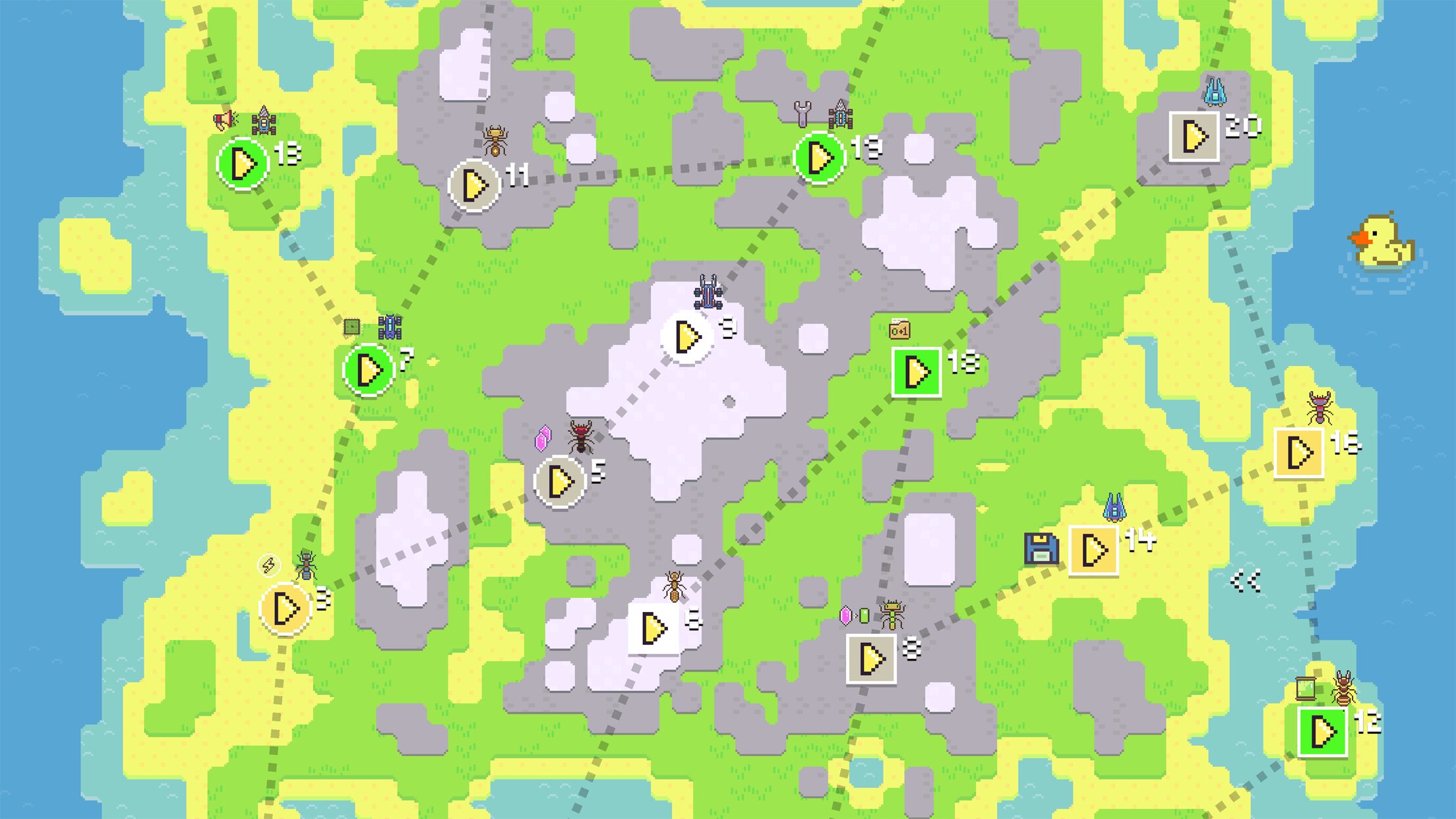Play level 6 white square
The image size is (1456, 819).
[653, 628]
